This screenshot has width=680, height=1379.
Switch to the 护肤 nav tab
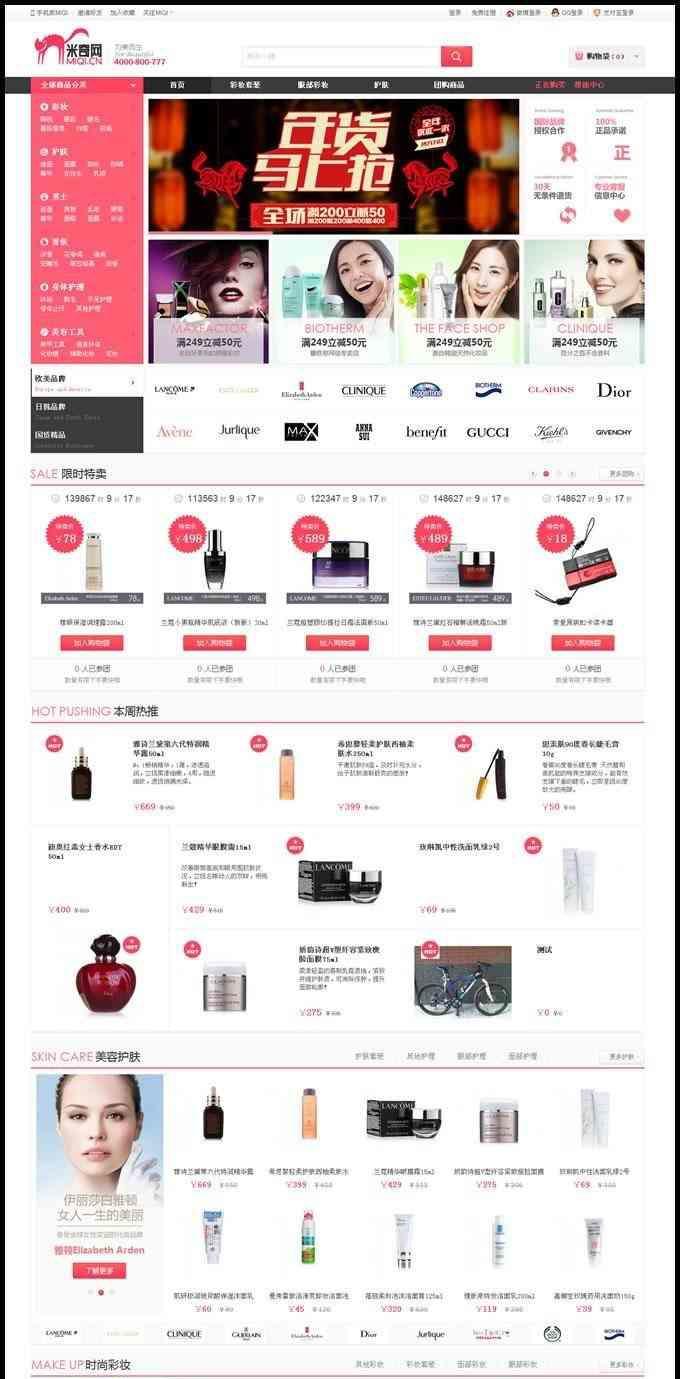click(x=381, y=85)
